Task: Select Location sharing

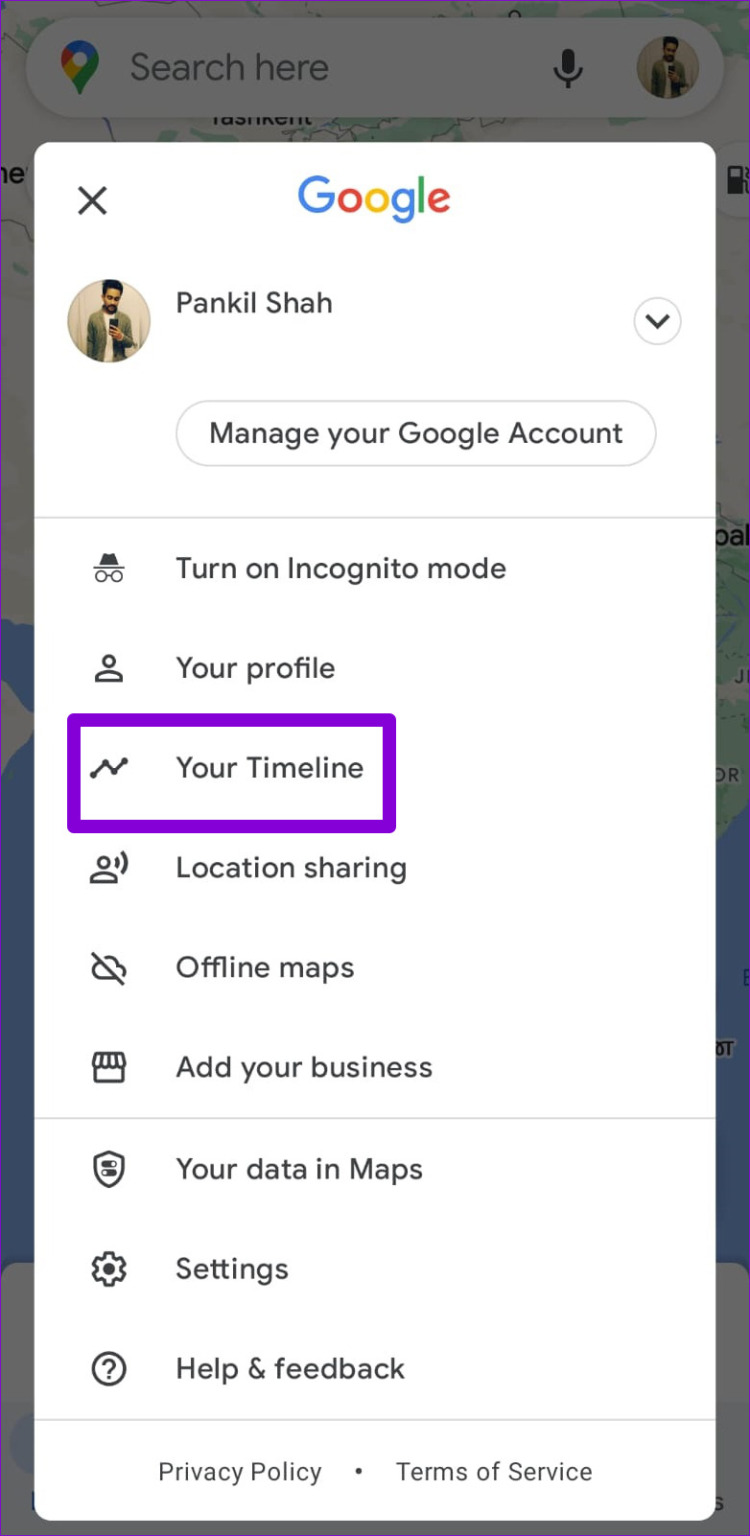Action: click(x=291, y=868)
